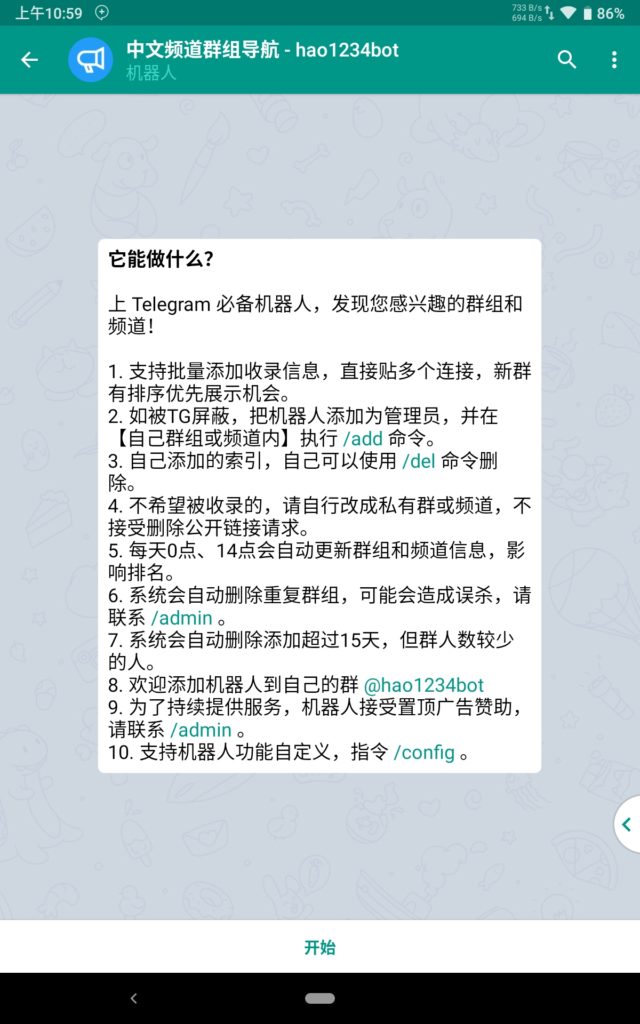Tap the home pill in navigation bar

click(x=320, y=998)
